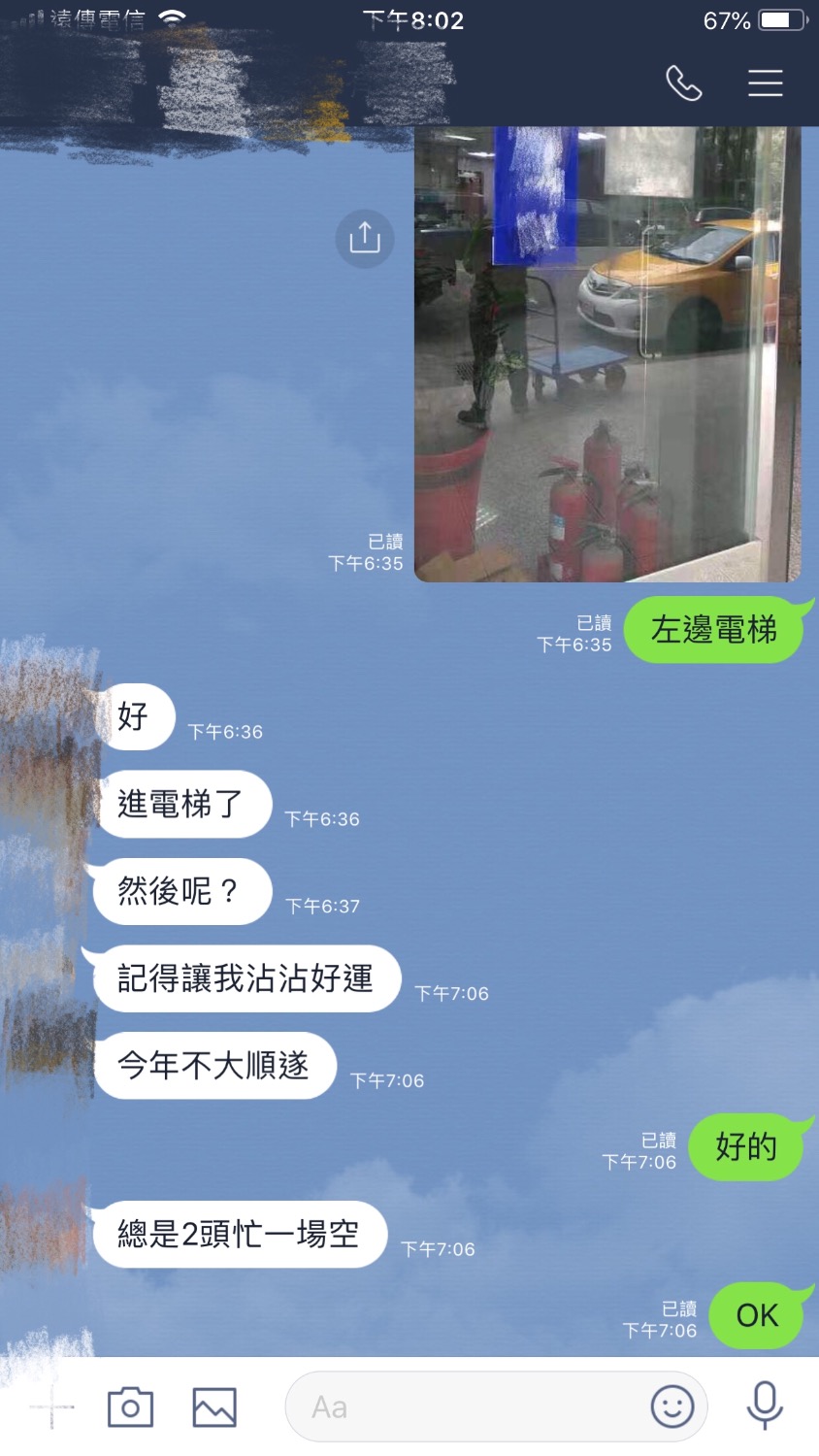Tap the 然後呢？ message bubble
819x1456 pixels.
point(180,891)
